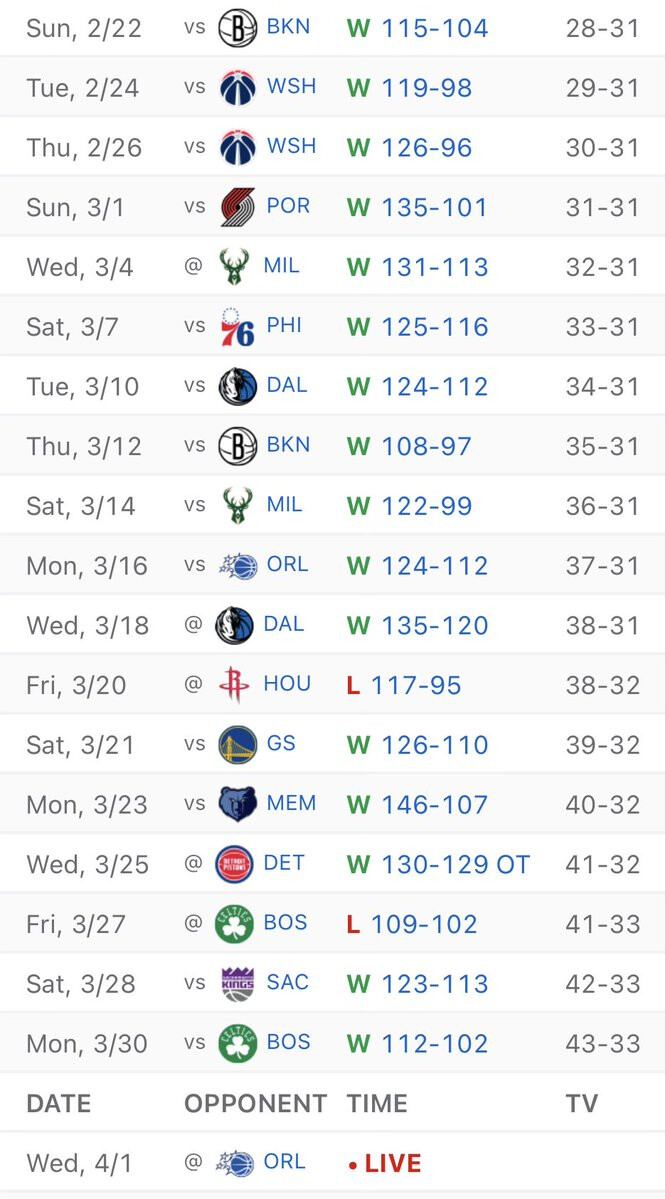
Task: Open the LIVE game on Wed 4/1
Action: pyautogui.click(x=385, y=1163)
